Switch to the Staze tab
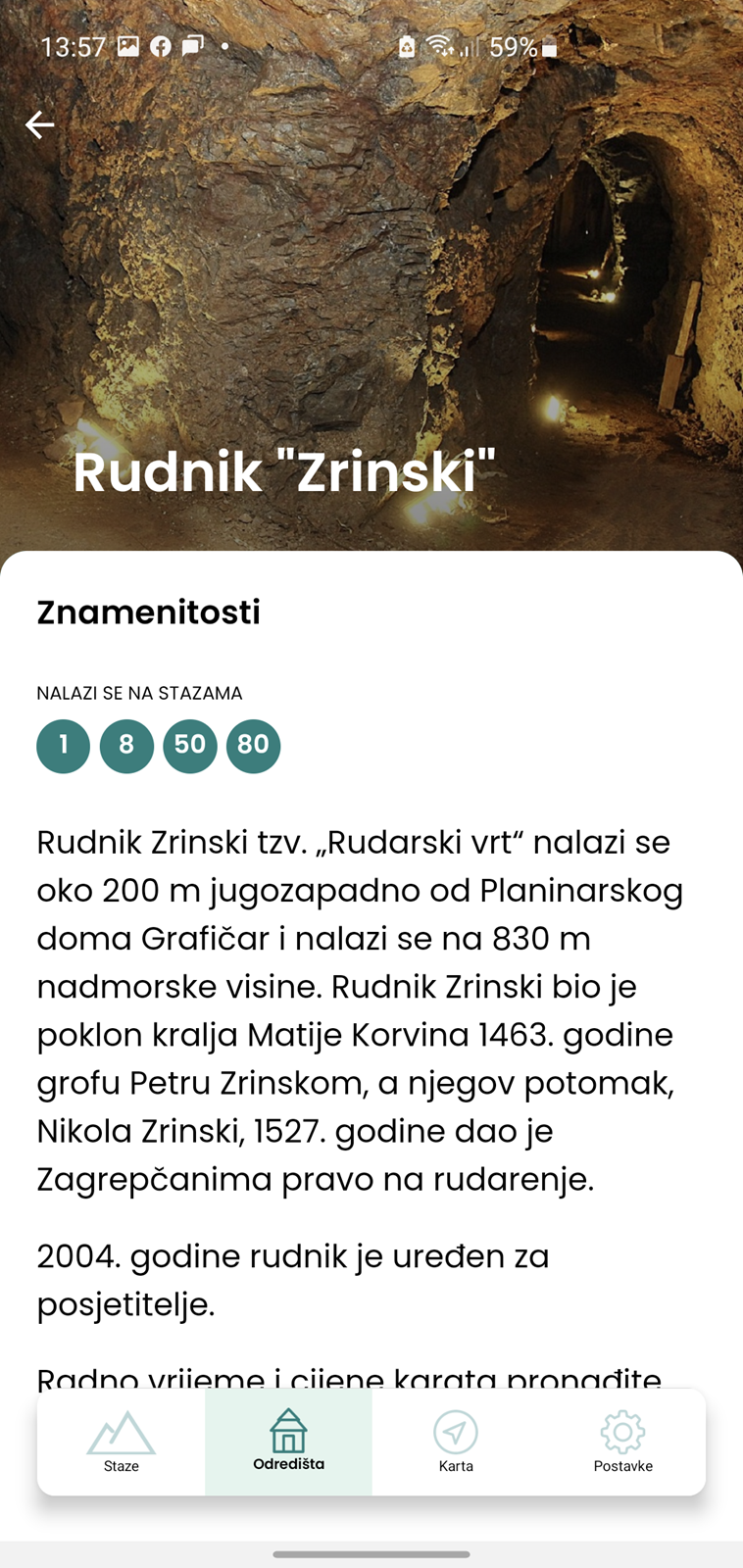The image size is (743, 1568). [122, 1442]
